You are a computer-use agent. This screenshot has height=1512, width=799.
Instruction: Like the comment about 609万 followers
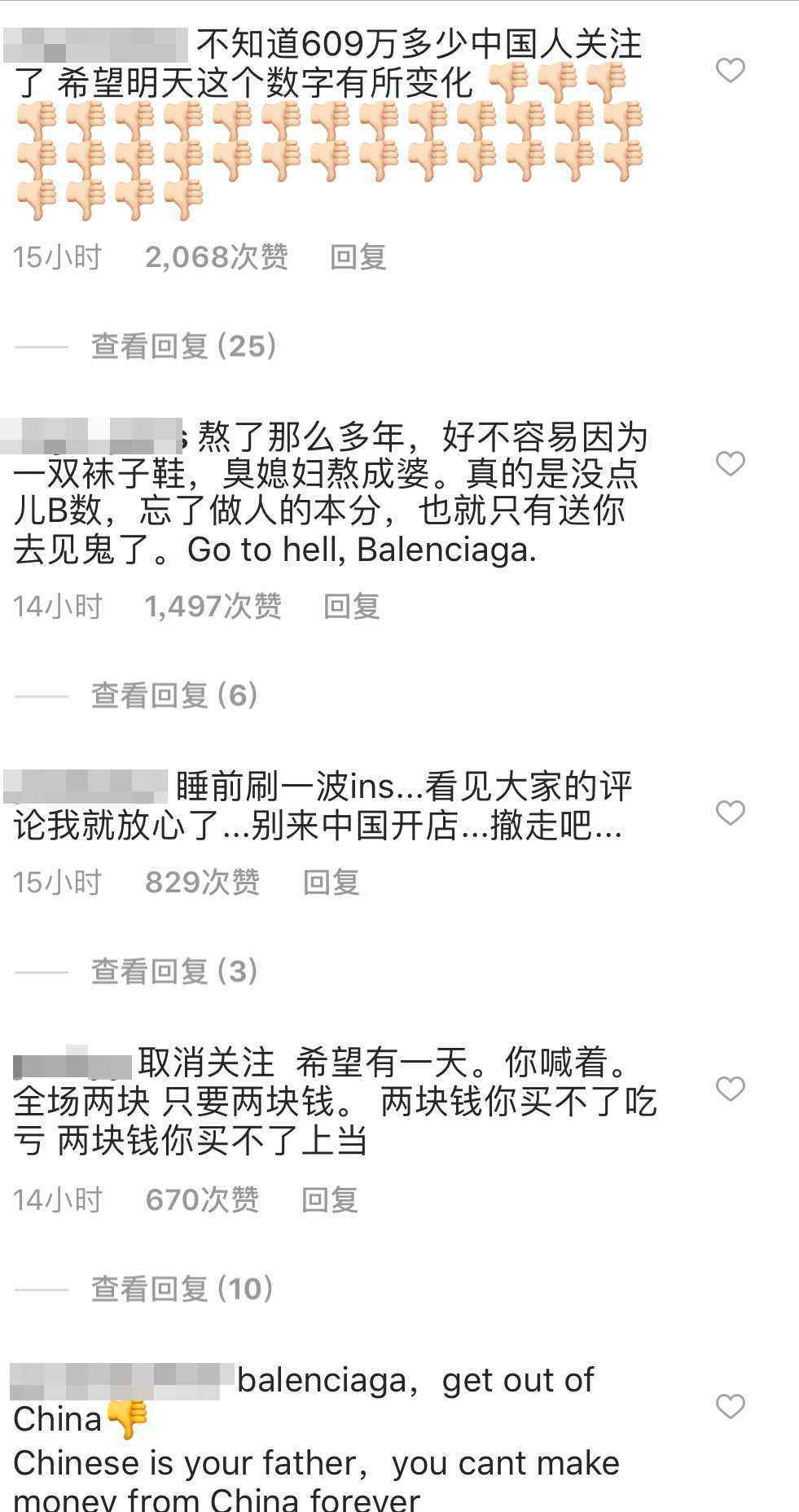[731, 70]
